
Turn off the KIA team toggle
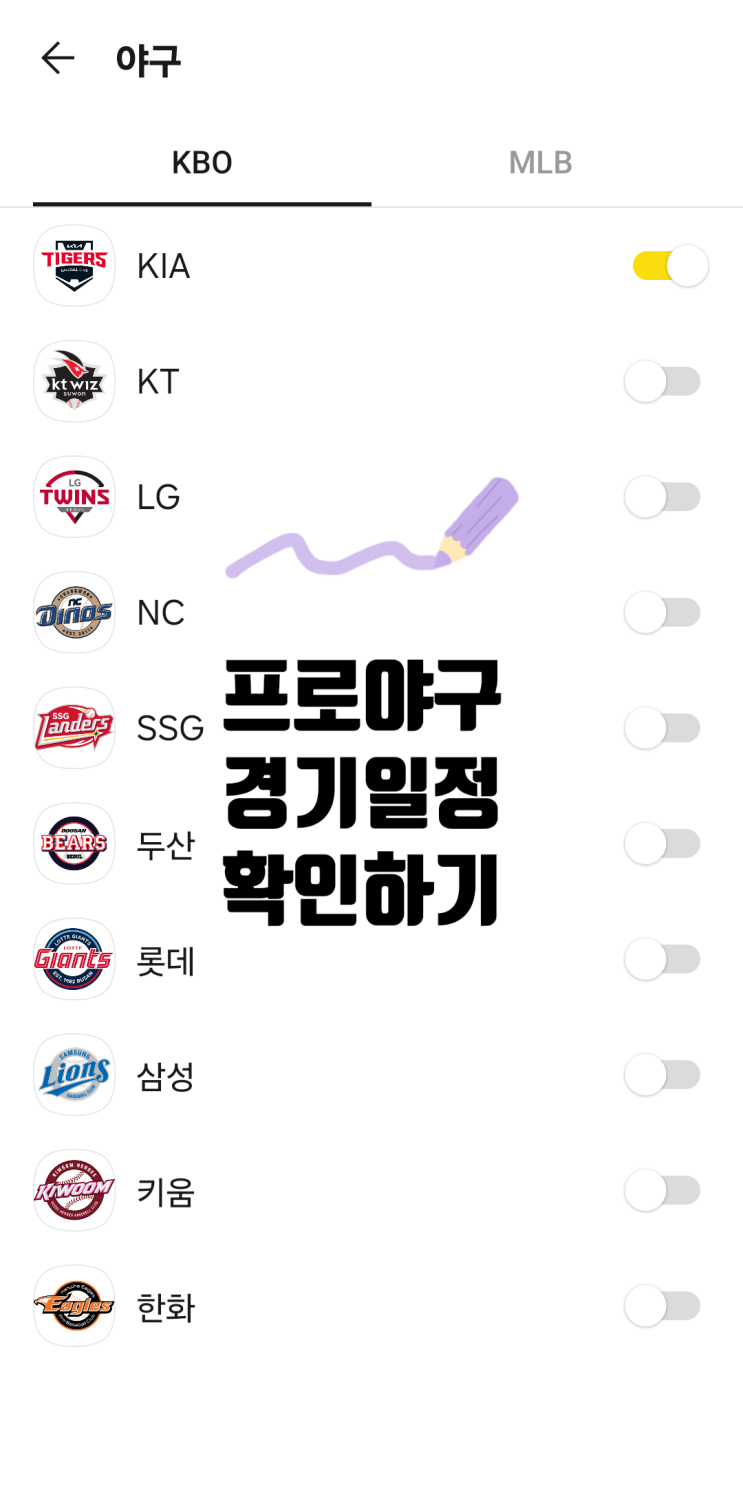coord(670,266)
